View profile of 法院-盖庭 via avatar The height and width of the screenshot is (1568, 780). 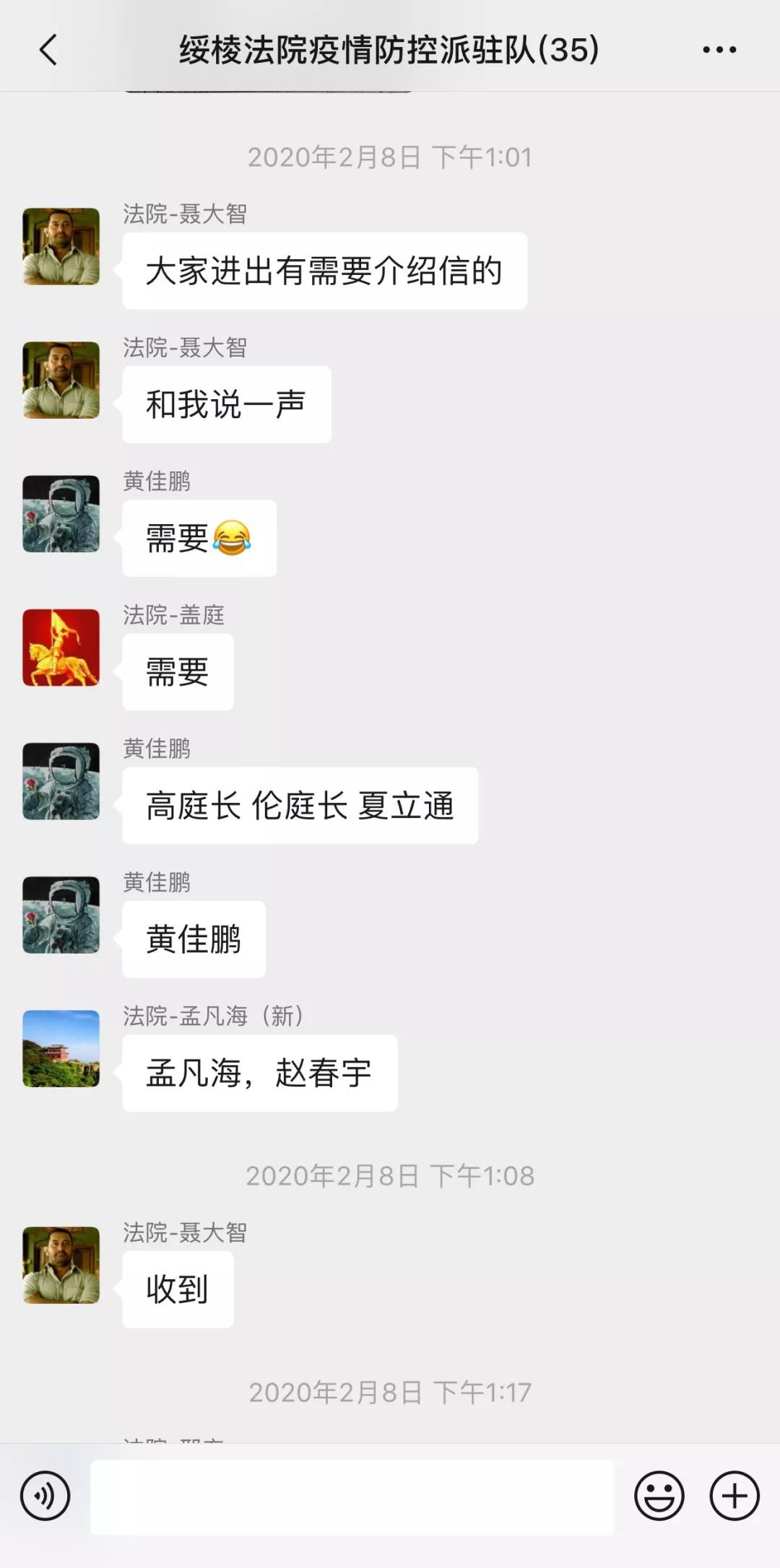[x=61, y=648]
